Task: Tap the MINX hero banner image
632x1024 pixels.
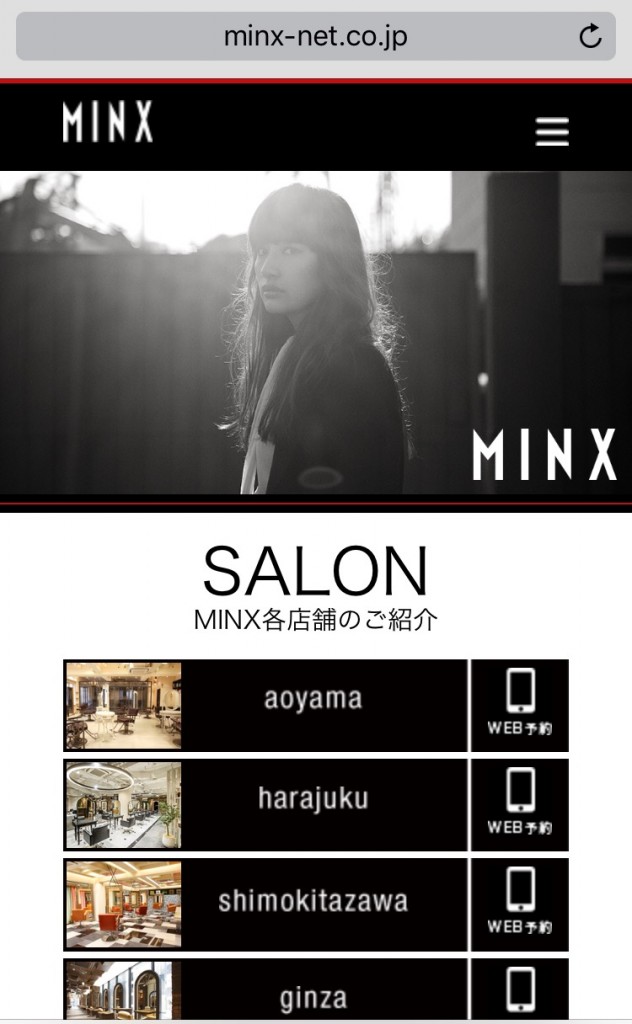Action: point(316,335)
